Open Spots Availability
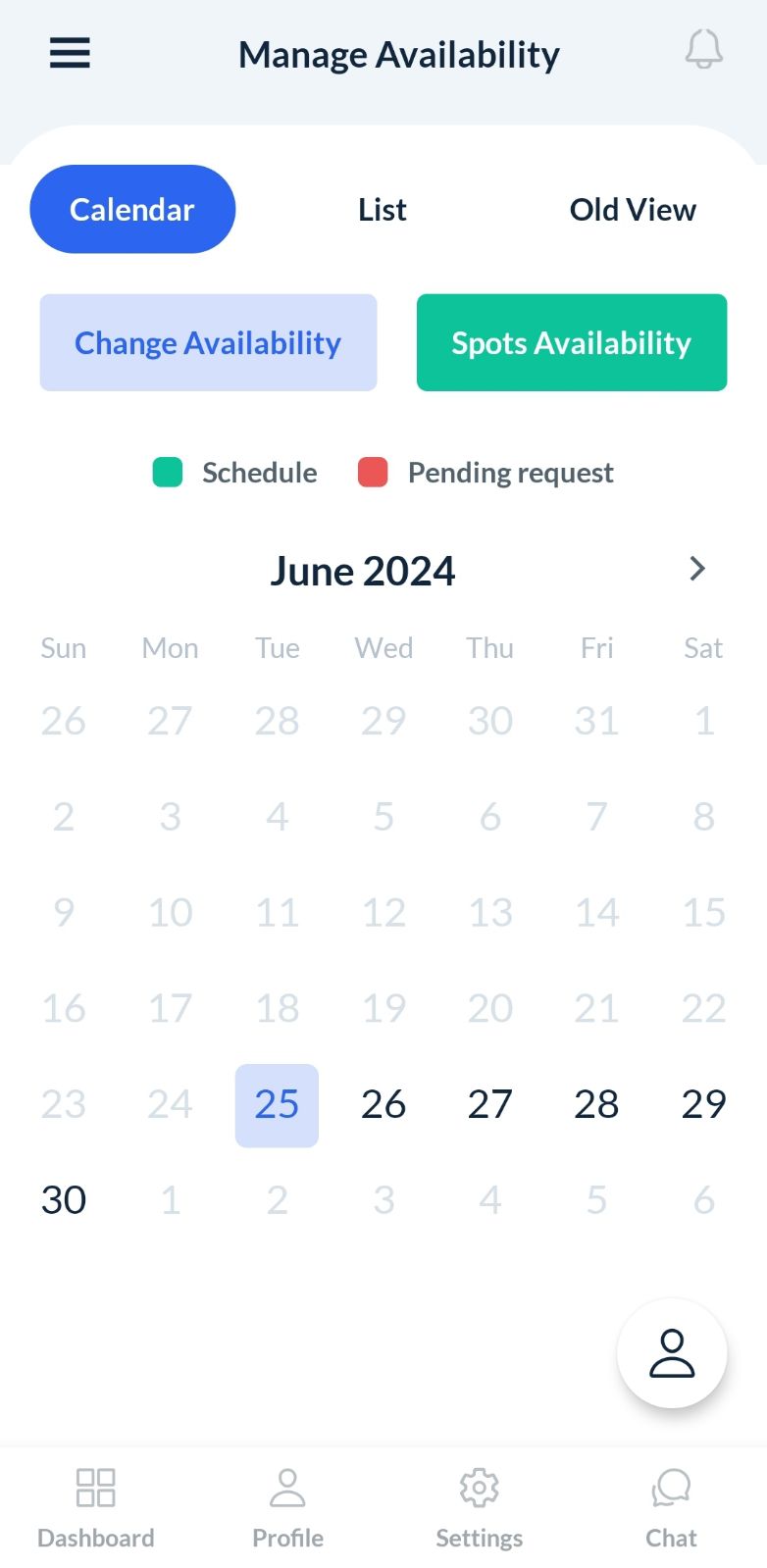Screen dimensions: 767x1568 coord(571,342)
